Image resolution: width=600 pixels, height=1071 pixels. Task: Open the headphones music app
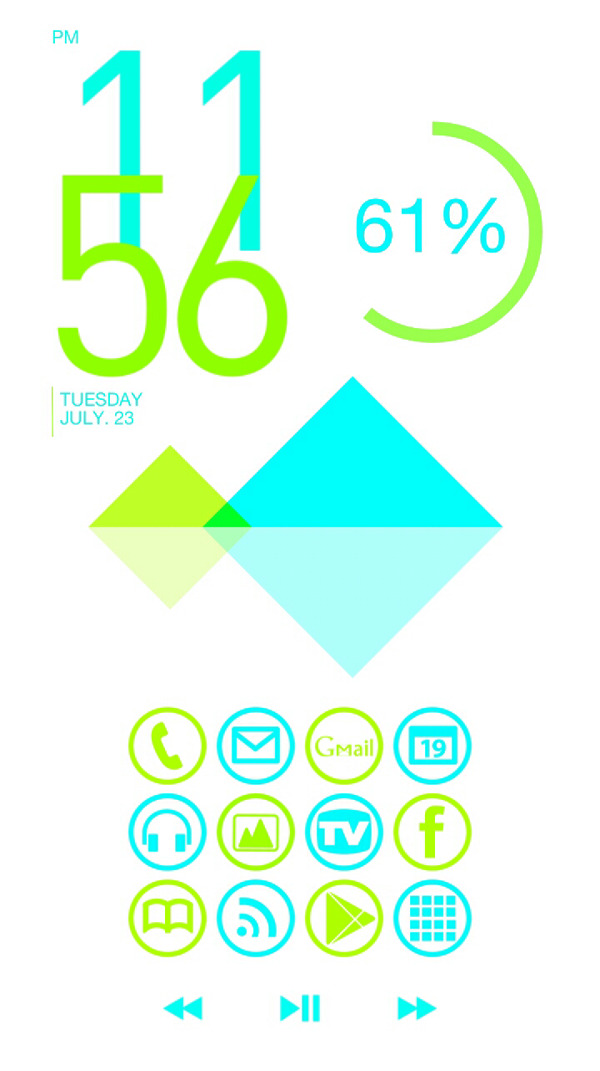167,832
